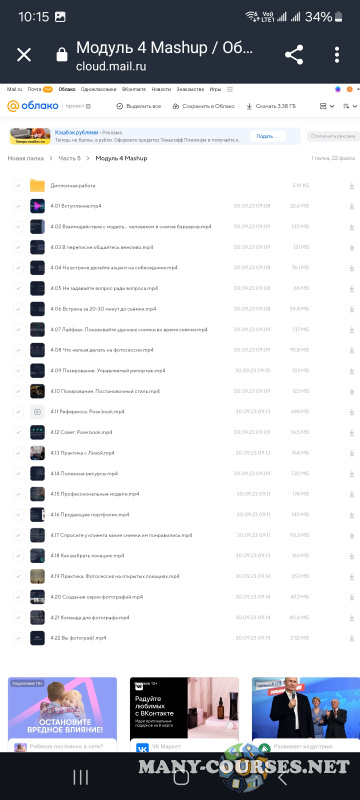Download all via 'Скачать 3.38 ГБ'
The height and width of the screenshot is (800, 360).
pyautogui.click(x=271, y=106)
